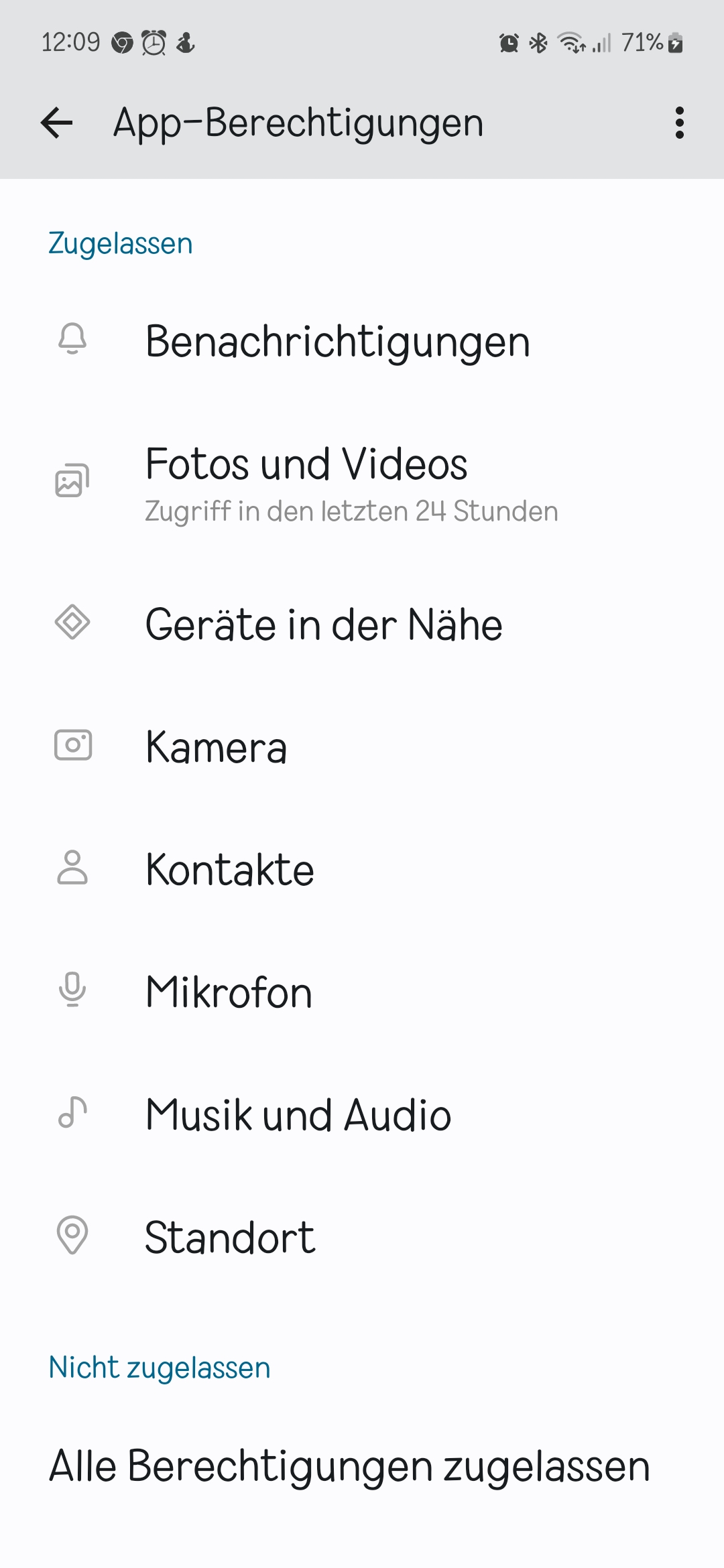
Task: Open Fotos und Videos permission
Action: click(351, 482)
